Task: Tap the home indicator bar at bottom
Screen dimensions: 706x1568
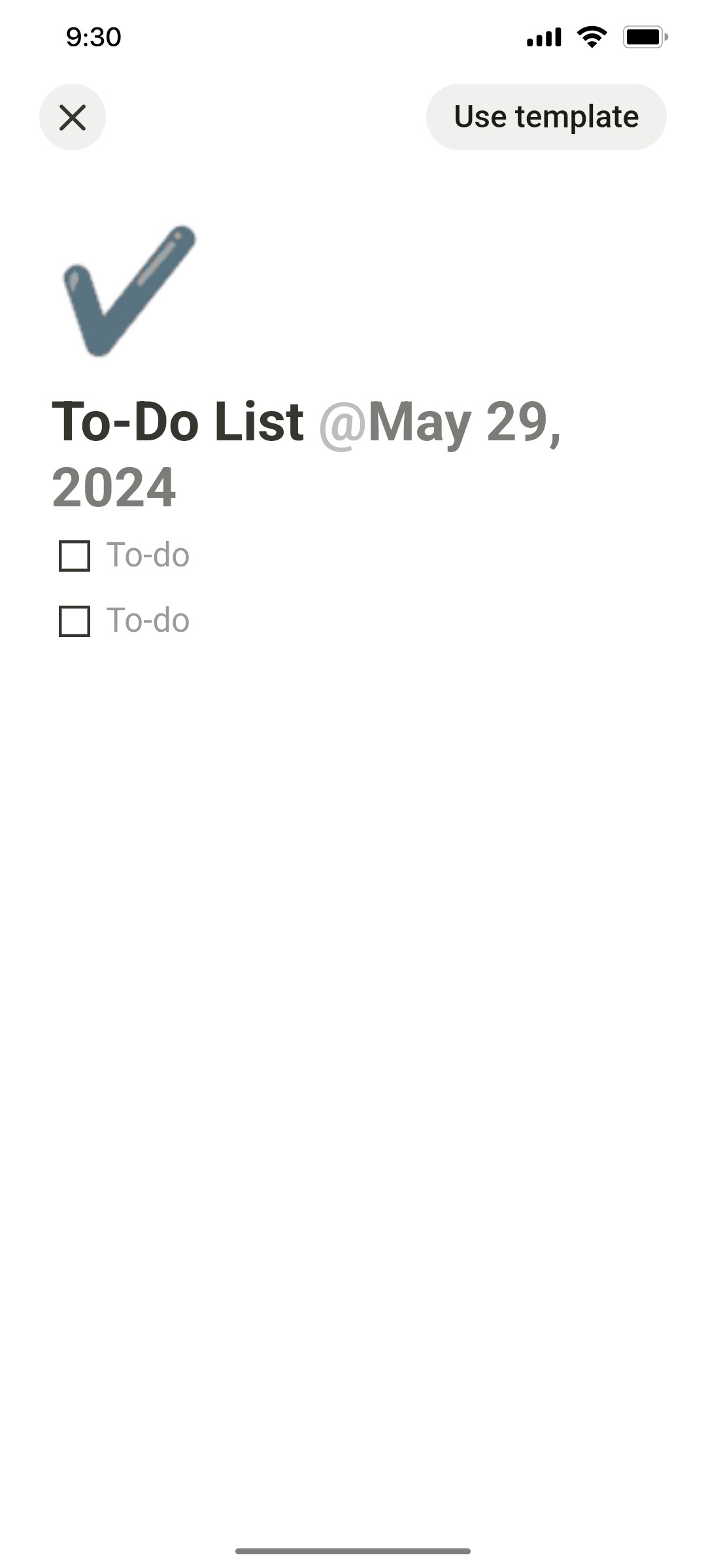Action: [x=353, y=1552]
